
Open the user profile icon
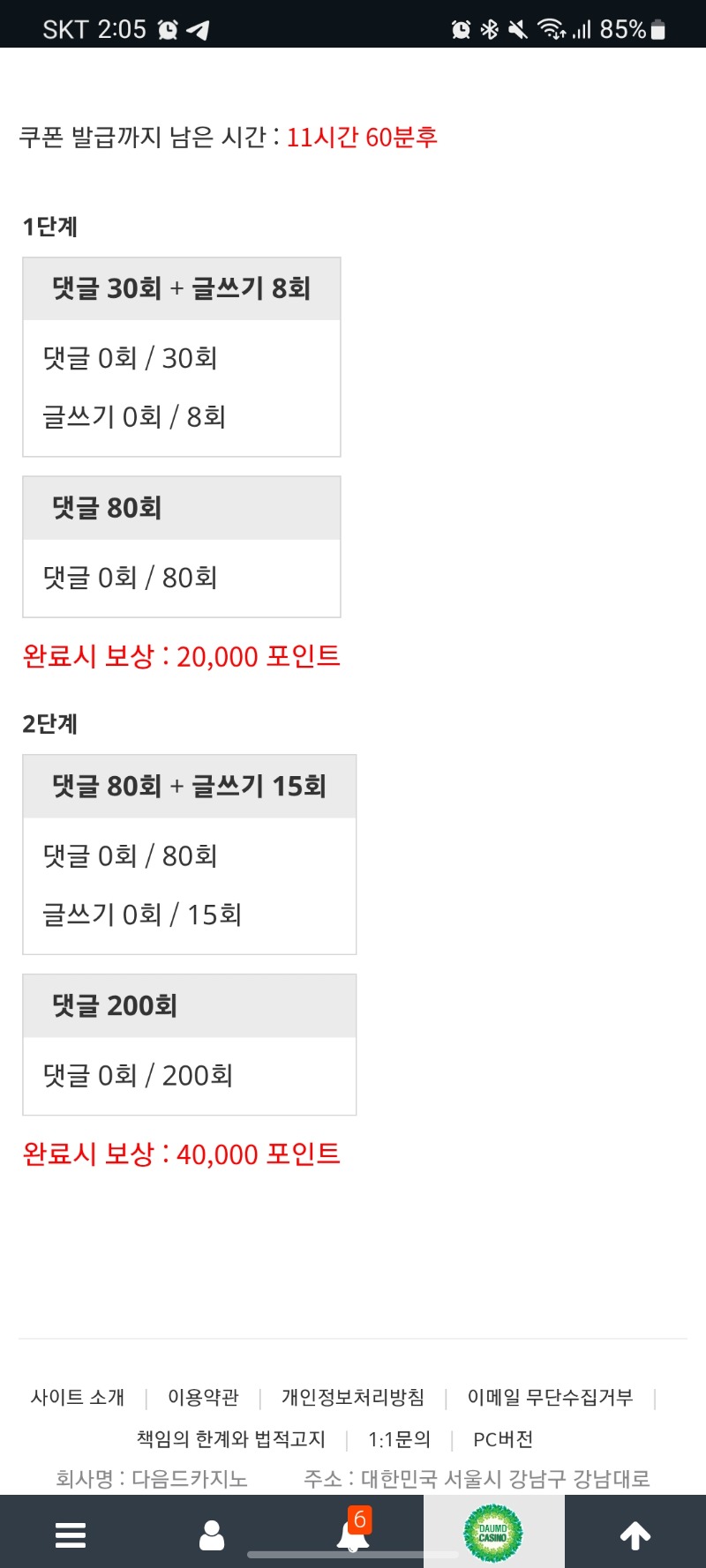click(x=212, y=1535)
